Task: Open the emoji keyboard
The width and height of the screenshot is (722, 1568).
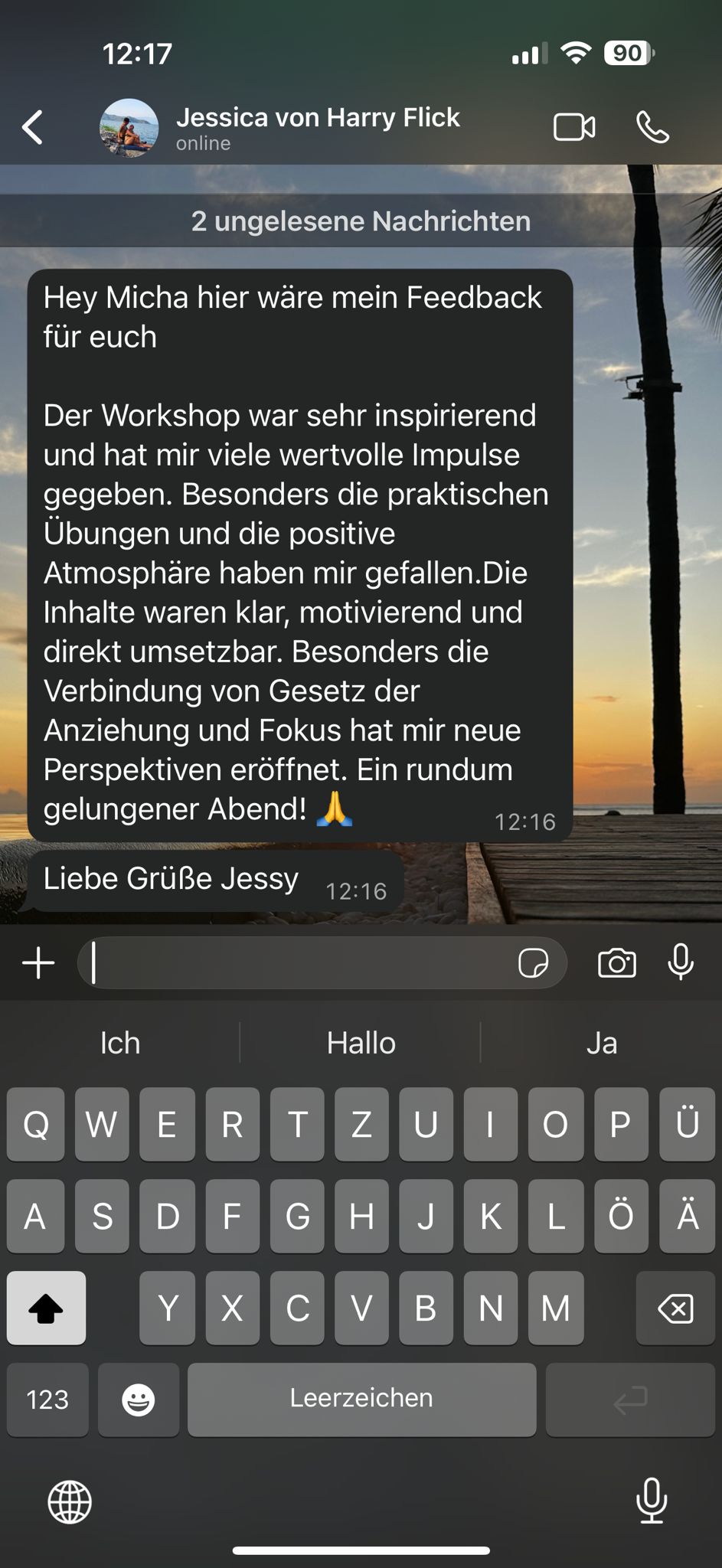Action: [x=139, y=1399]
